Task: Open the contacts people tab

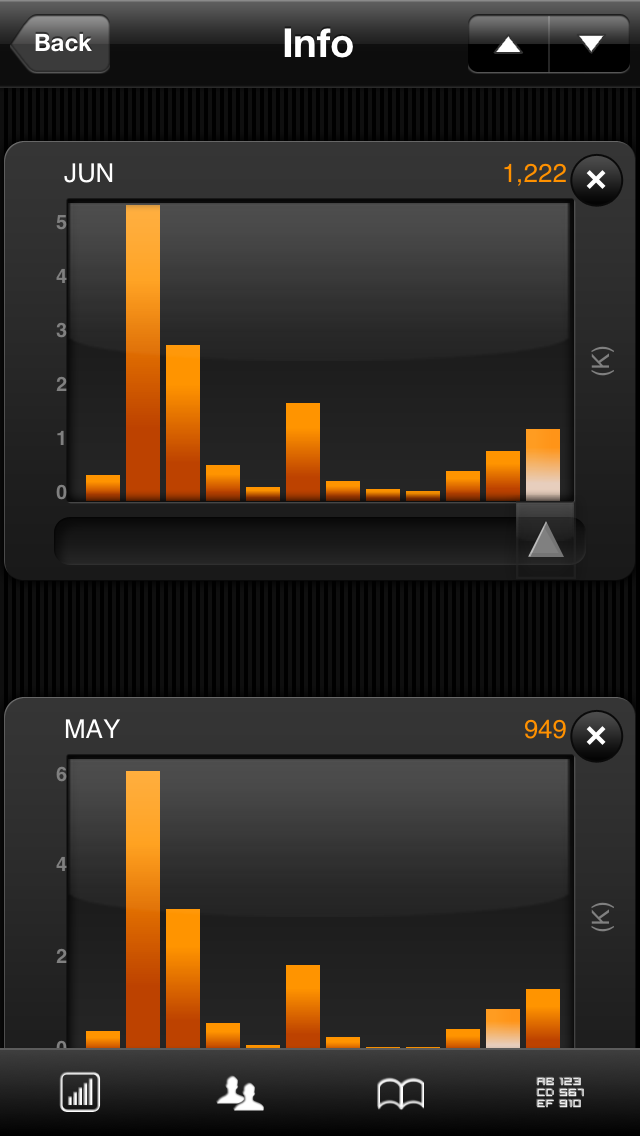Action: [240, 1092]
